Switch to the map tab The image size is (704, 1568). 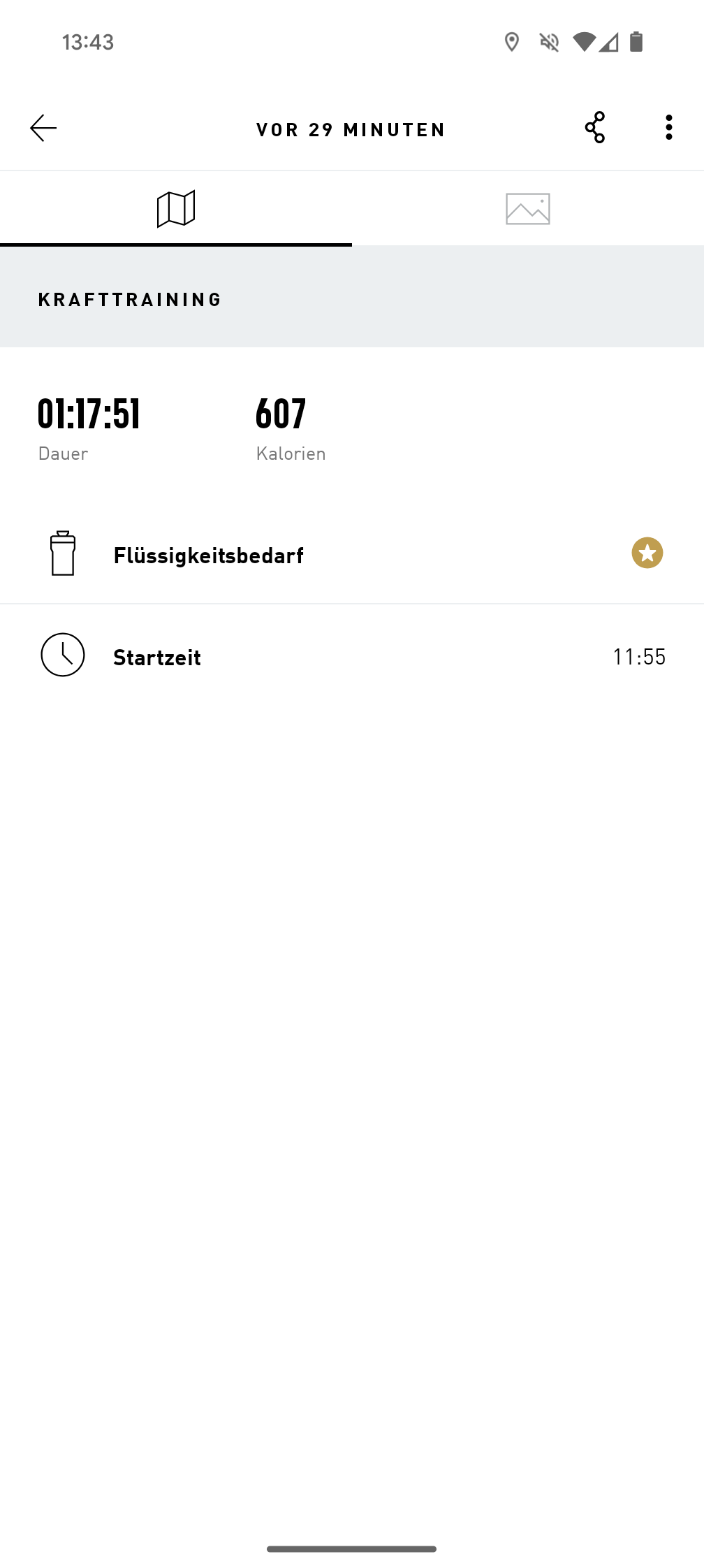176,209
